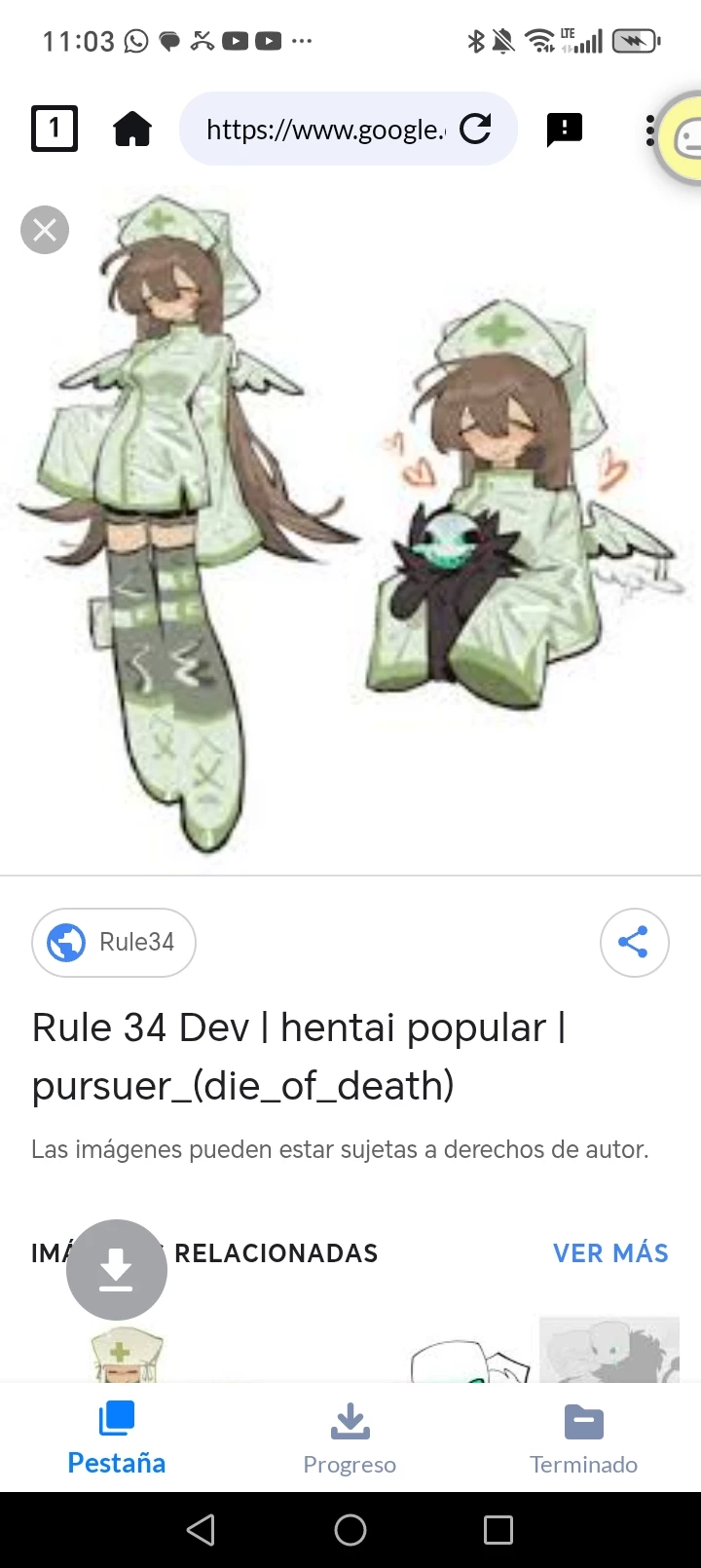Tap VER MÁS for related images
Screen dimensions: 701x1568
tap(610, 1253)
